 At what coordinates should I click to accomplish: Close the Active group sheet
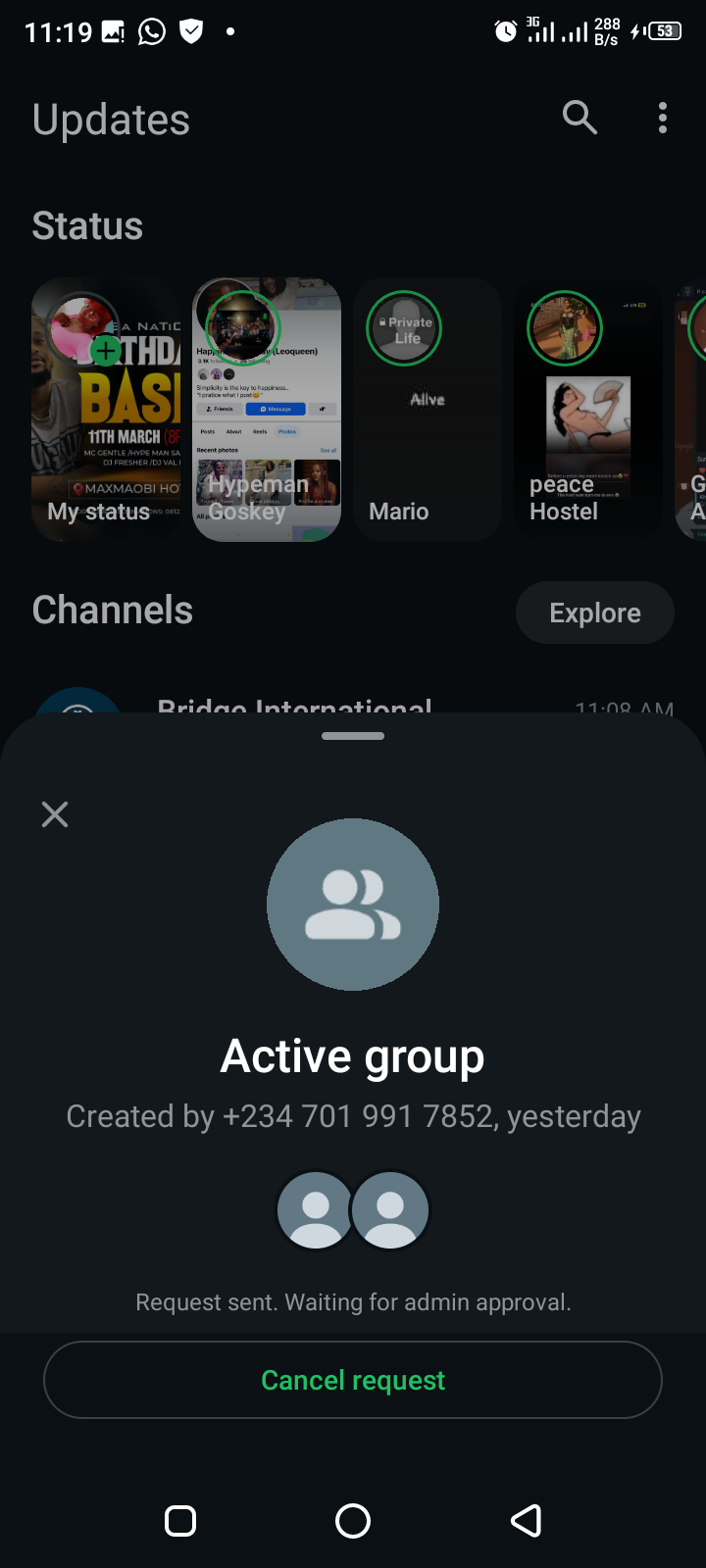pyautogui.click(x=55, y=814)
